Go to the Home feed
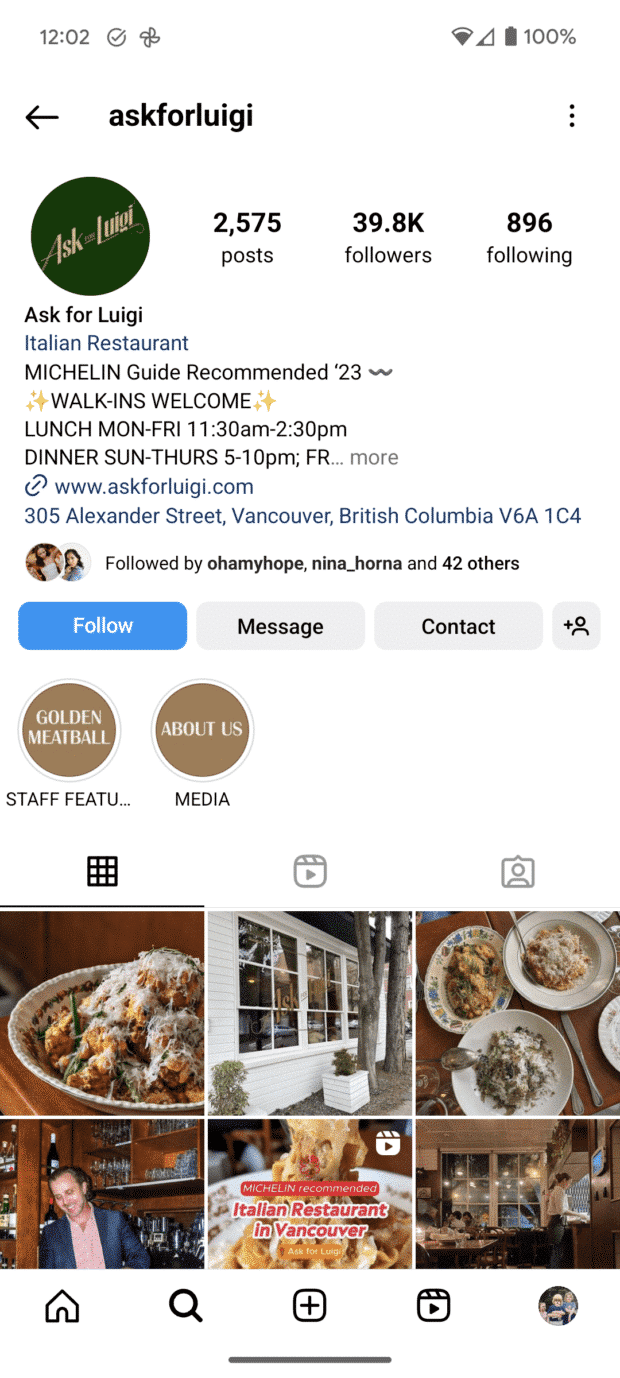The image size is (620, 1378). coord(62,1305)
